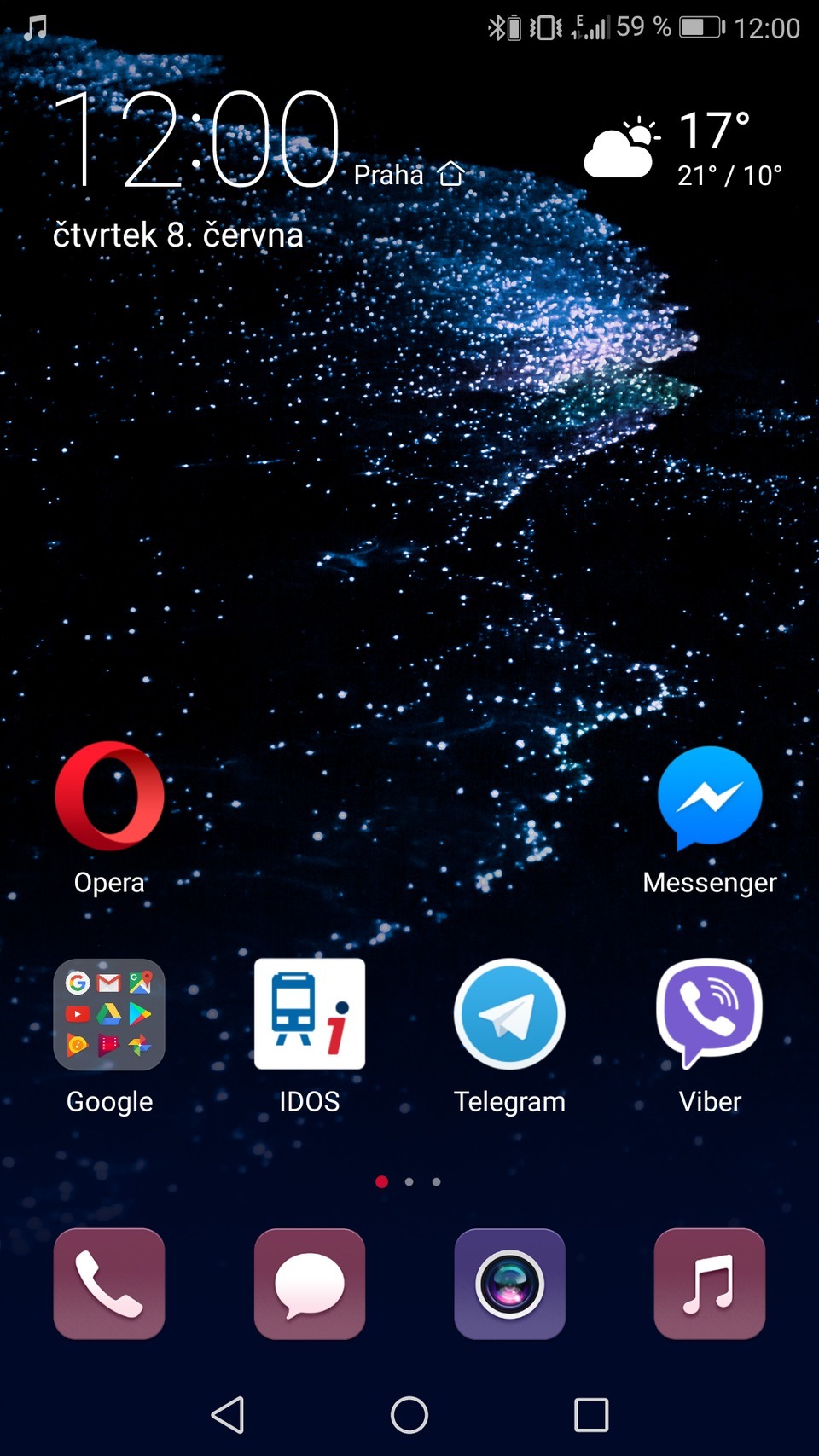Launch Facebook Messenger
This screenshot has height=1456, width=819.
(x=709, y=796)
